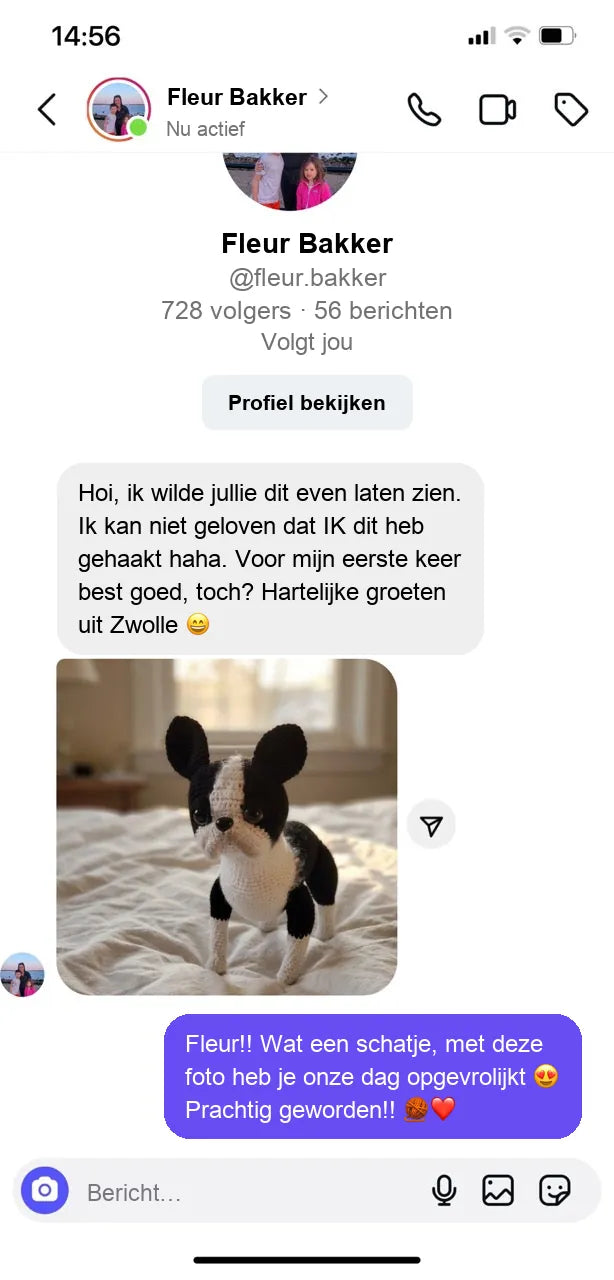
Task: Open the sticker picker
Action: tap(555, 1191)
